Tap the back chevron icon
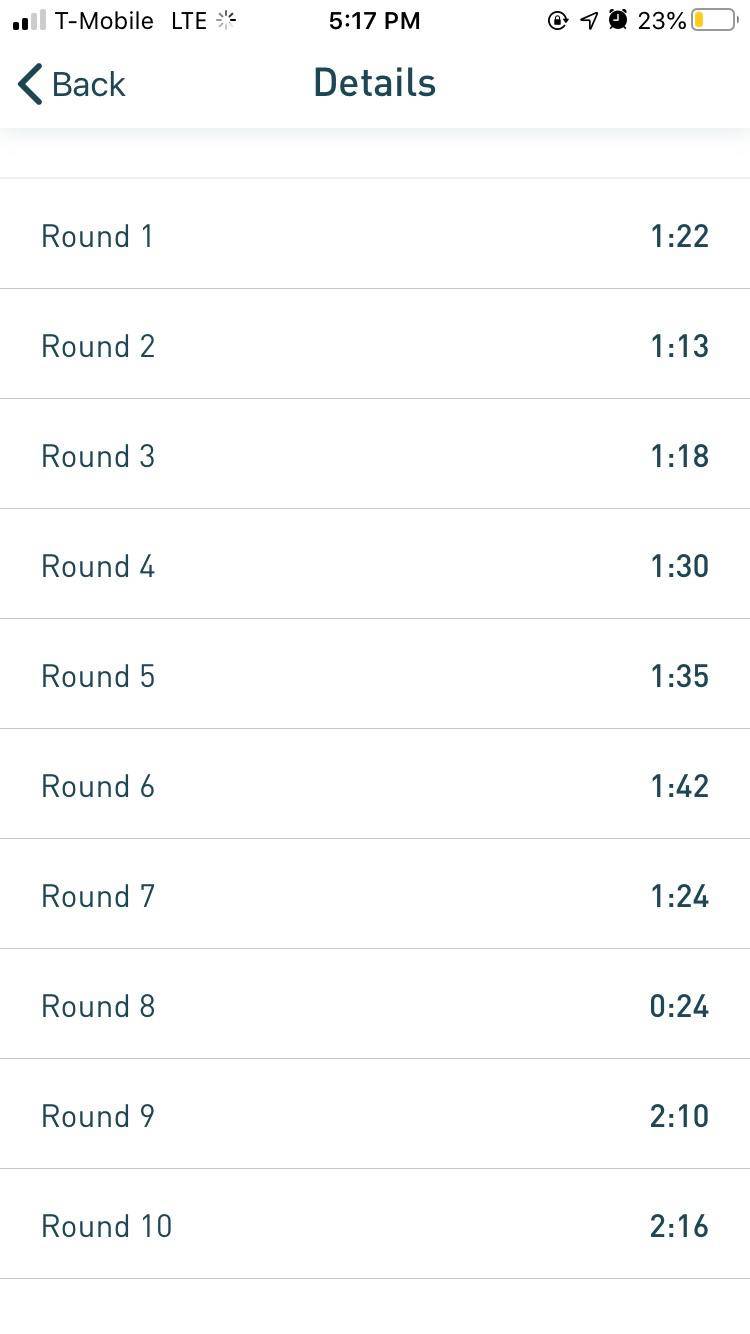The height and width of the screenshot is (1334, 750). pyautogui.click(x=30, y=84)
